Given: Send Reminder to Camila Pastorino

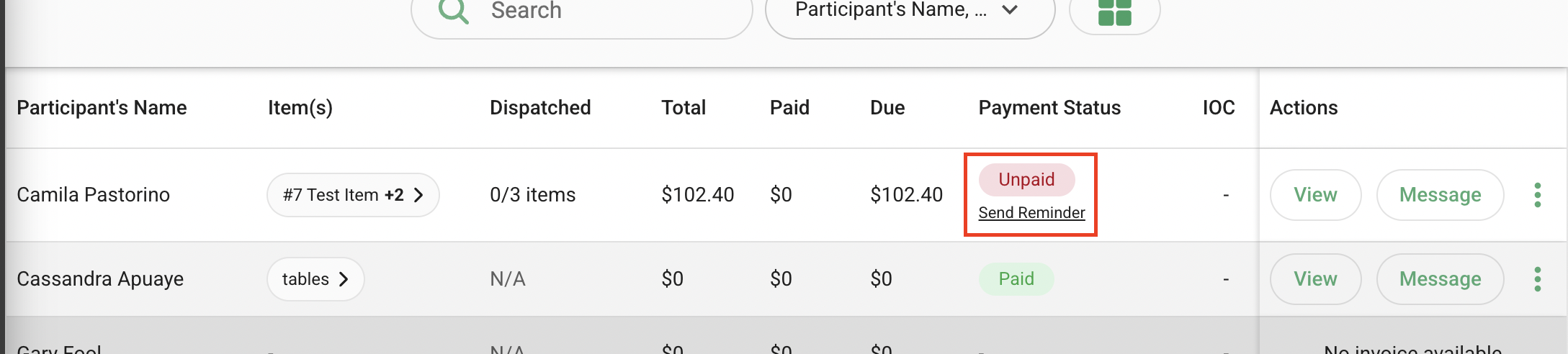Looking at the screenshot, I should 1031,213.
